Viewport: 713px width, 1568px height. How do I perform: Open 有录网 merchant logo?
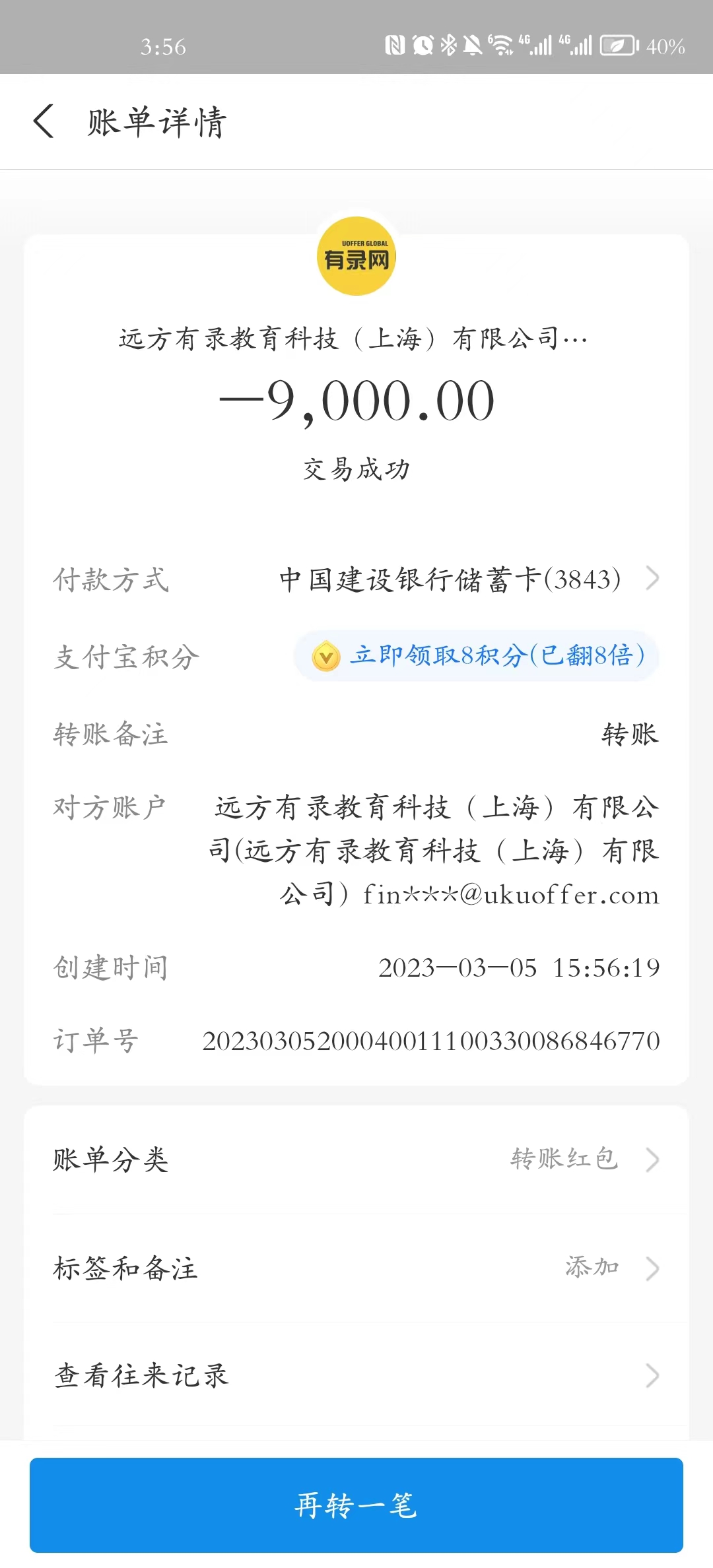pyautogui.click(x=356, y=256)
